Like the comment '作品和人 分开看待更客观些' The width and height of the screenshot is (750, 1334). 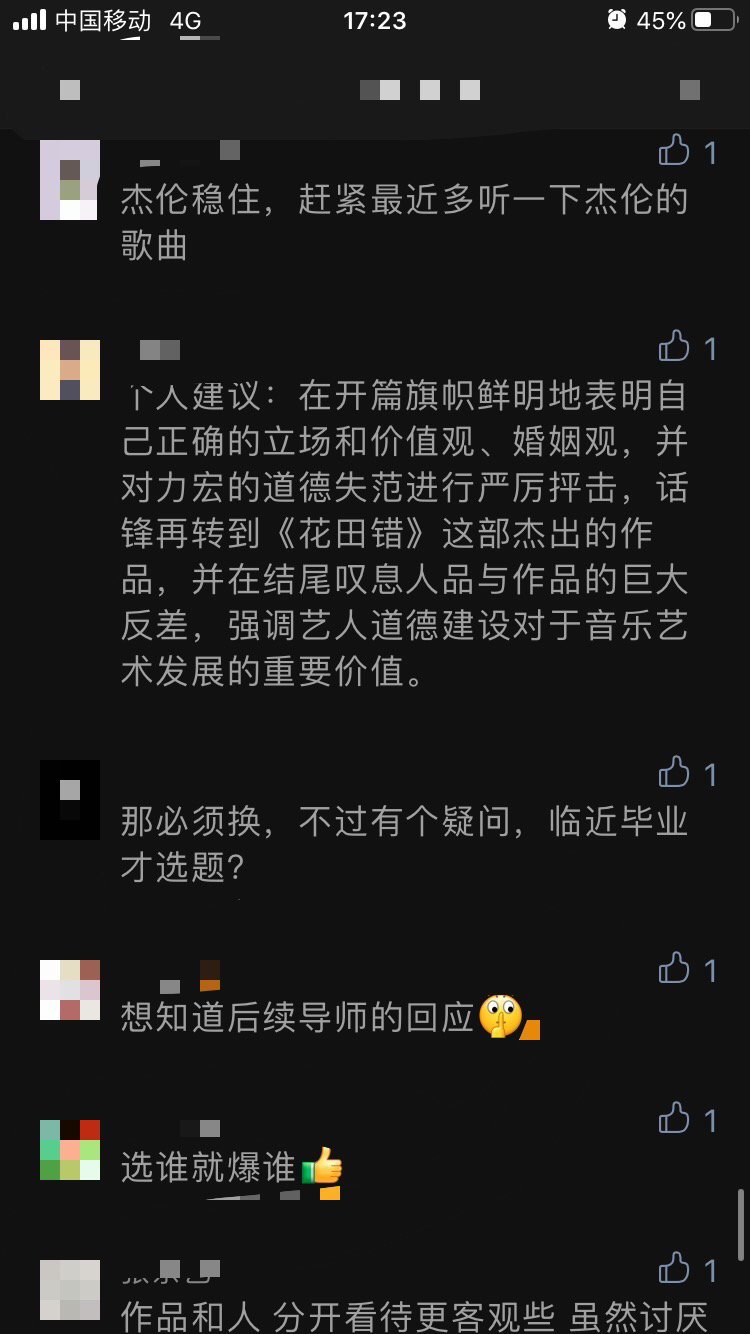[x=675, y=1269]
